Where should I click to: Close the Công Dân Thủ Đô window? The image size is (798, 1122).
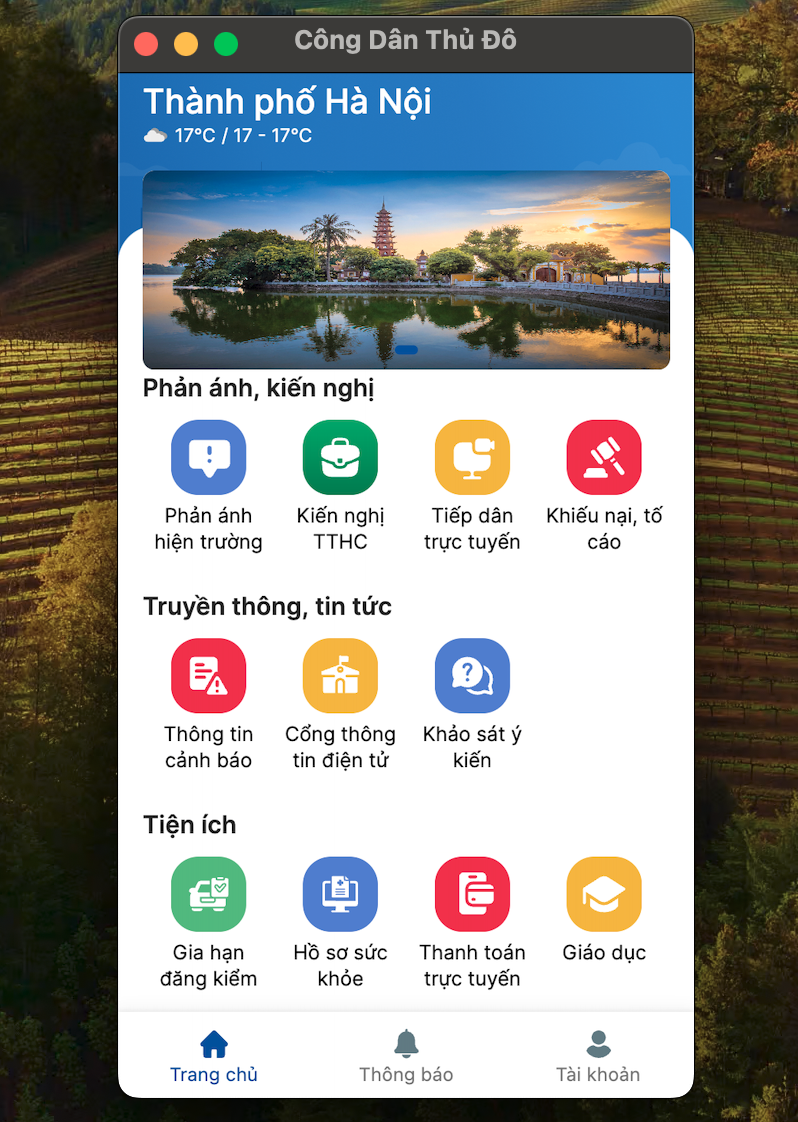click(146, 44)
